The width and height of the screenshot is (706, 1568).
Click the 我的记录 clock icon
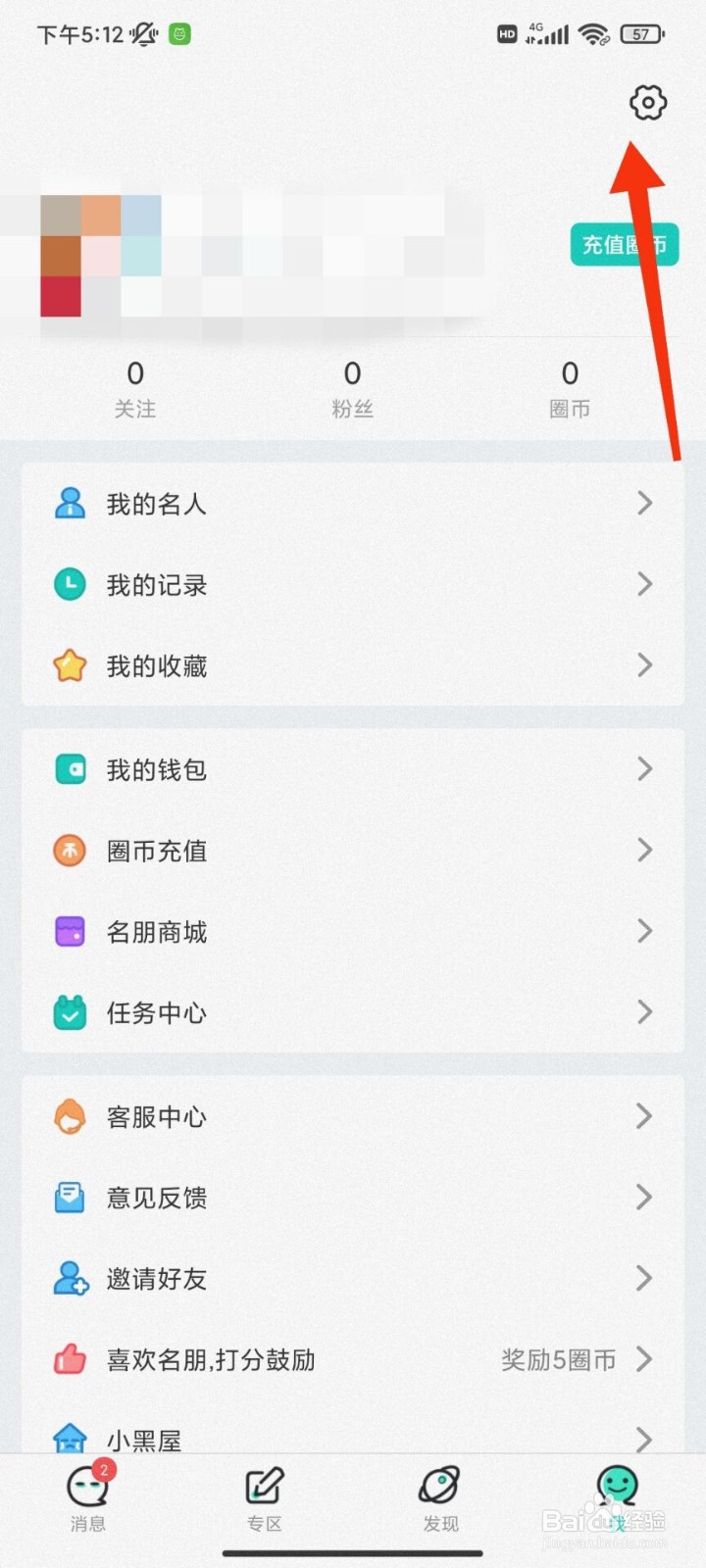coord(69,584)
